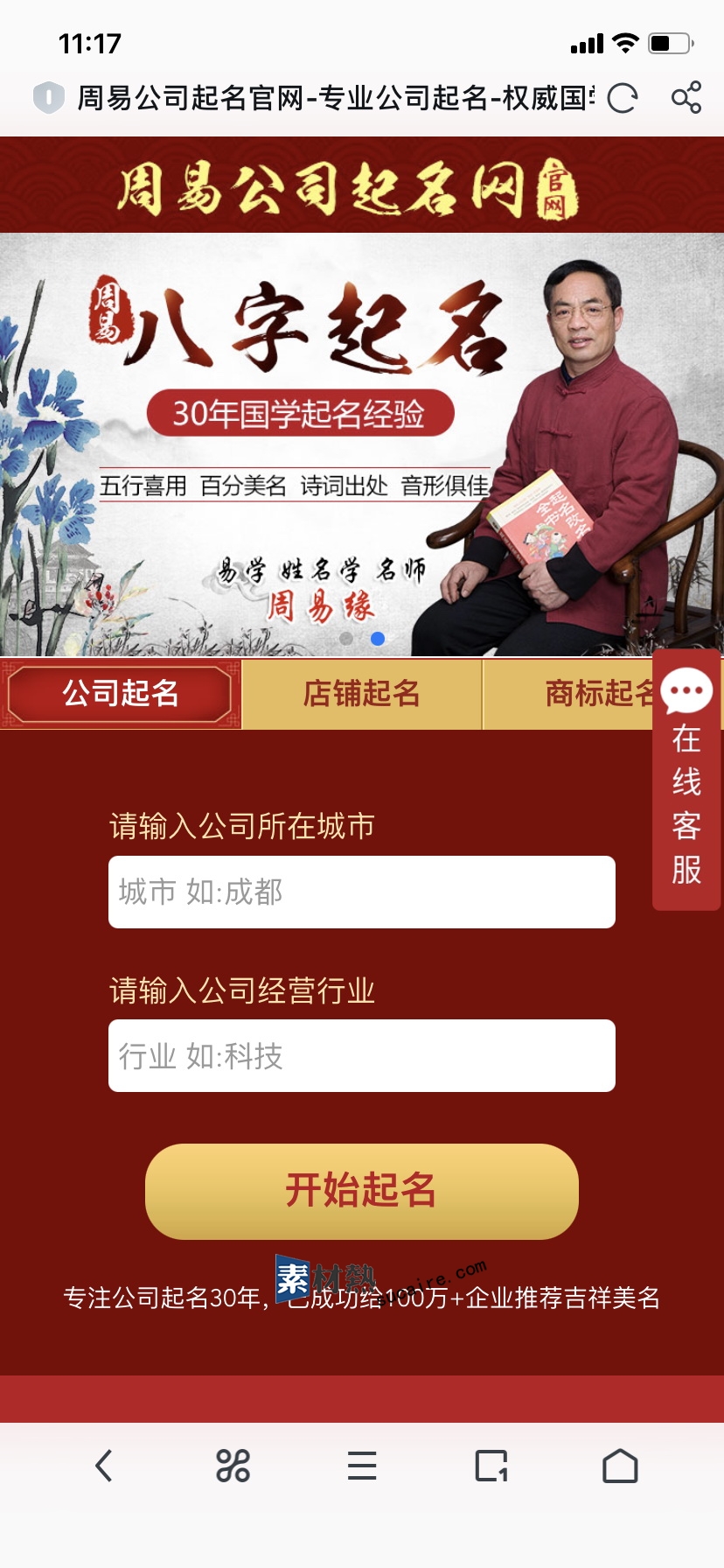Focus the city field 城市 如:成都
Screen dimensions: 724x1568
tap(361, 892)
